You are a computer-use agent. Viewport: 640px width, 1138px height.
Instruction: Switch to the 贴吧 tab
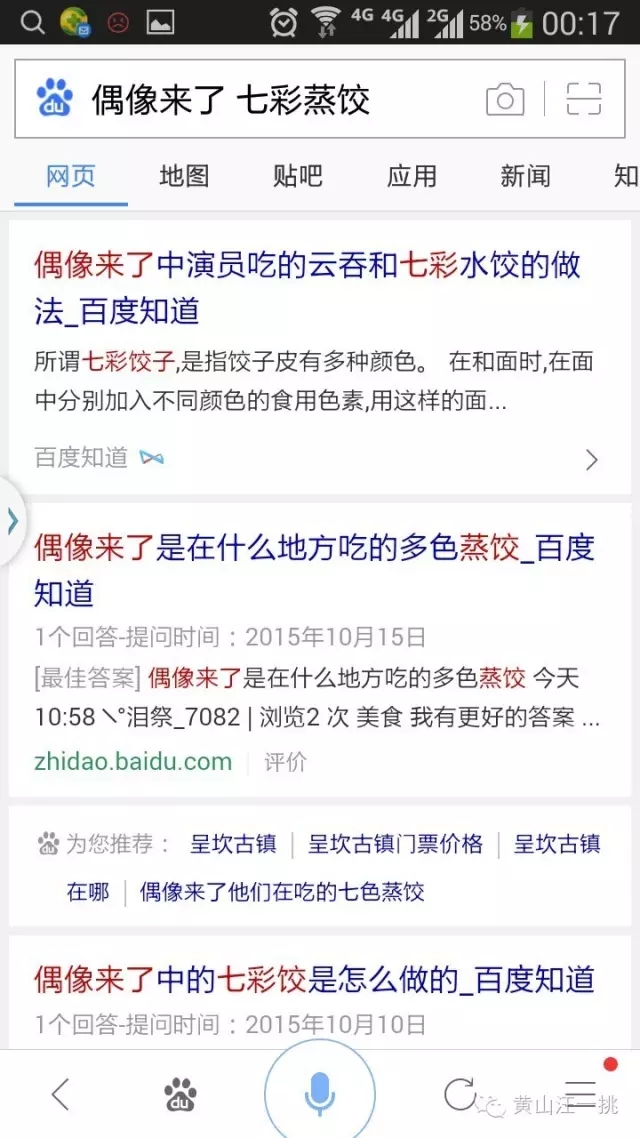tap(297, 176)
